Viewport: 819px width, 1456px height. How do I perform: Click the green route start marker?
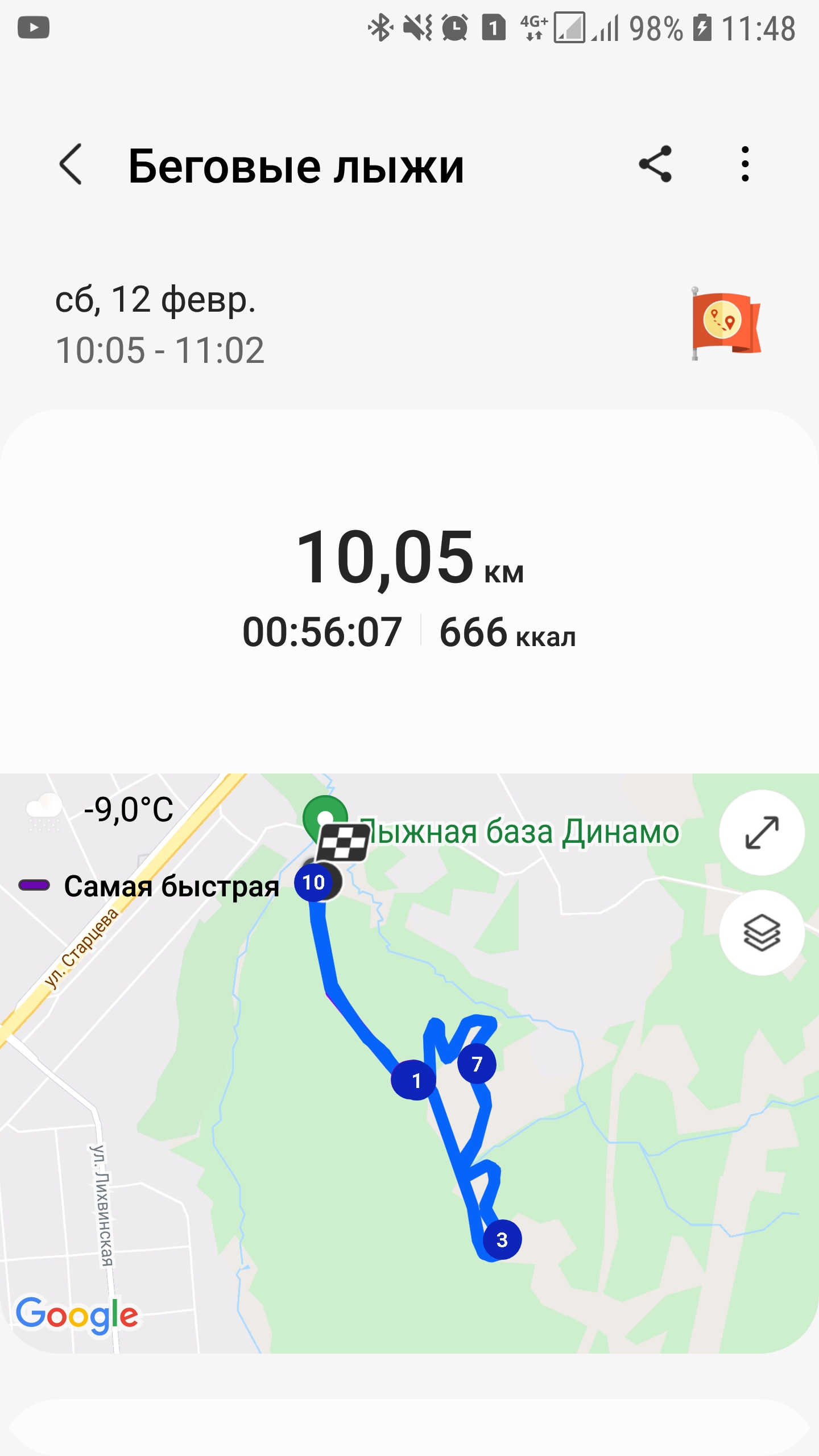click(325, 818)
